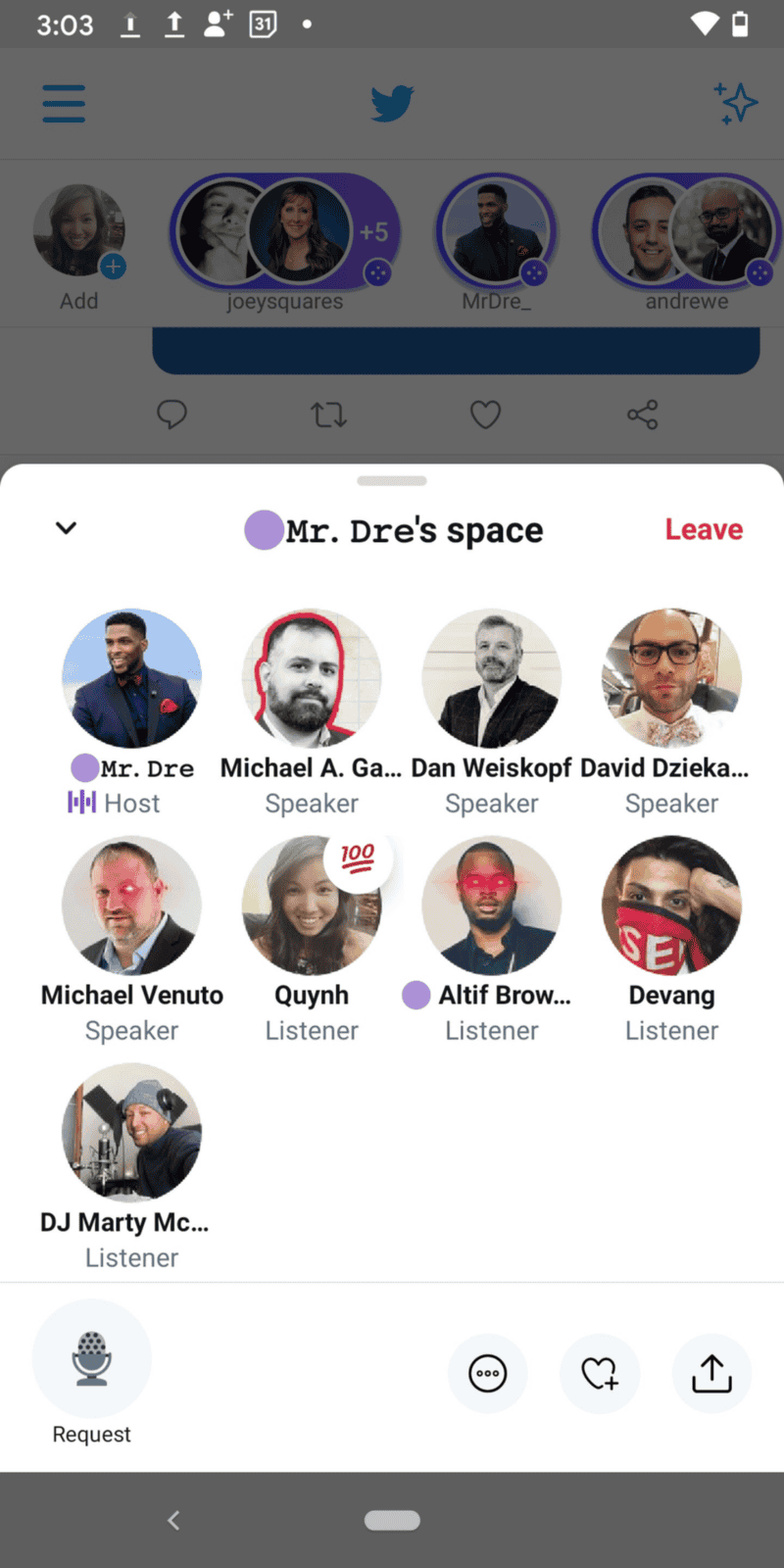Send a heart reaction
Viewport: 784px width, 1568px height.
(x=600, y=1374)
